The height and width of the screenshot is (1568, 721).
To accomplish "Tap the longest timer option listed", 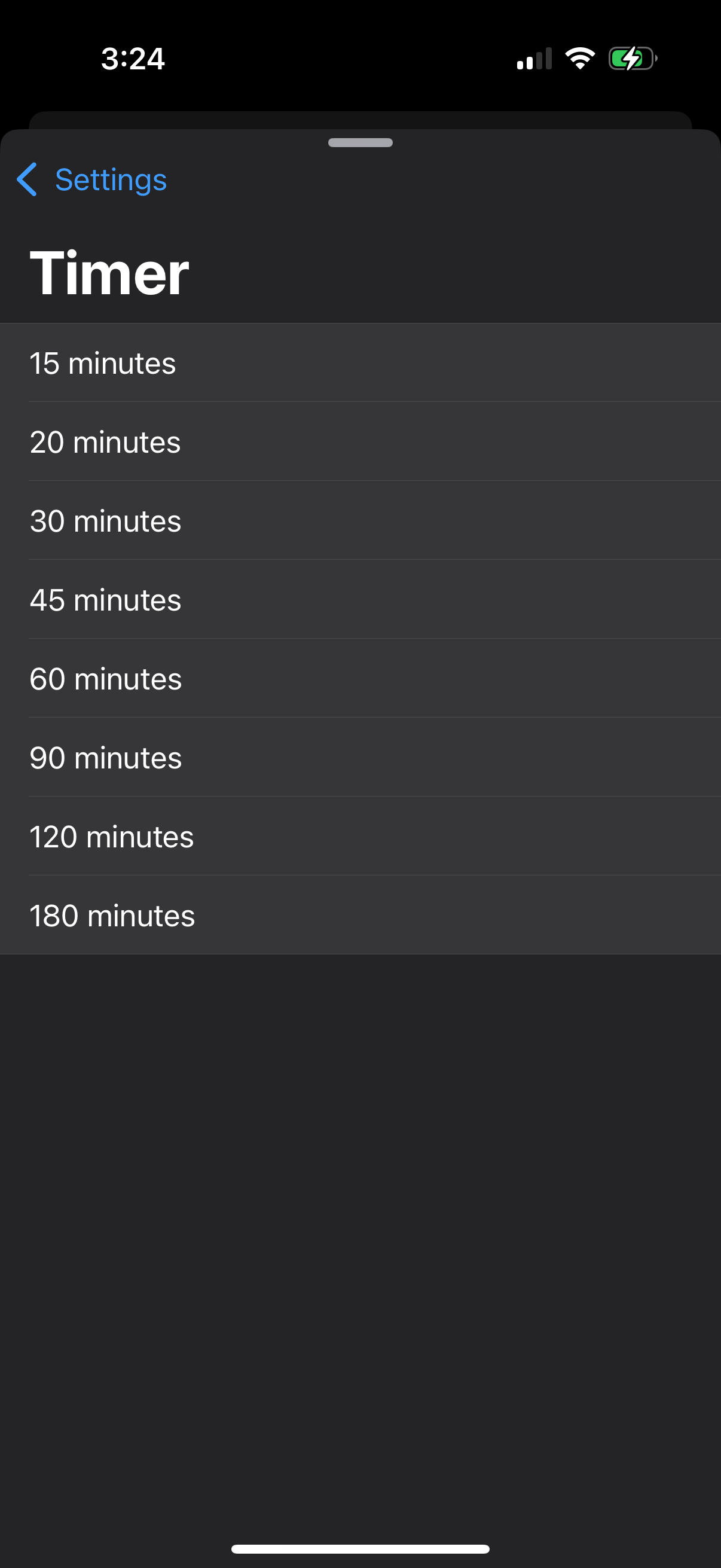I will point(112,915).
